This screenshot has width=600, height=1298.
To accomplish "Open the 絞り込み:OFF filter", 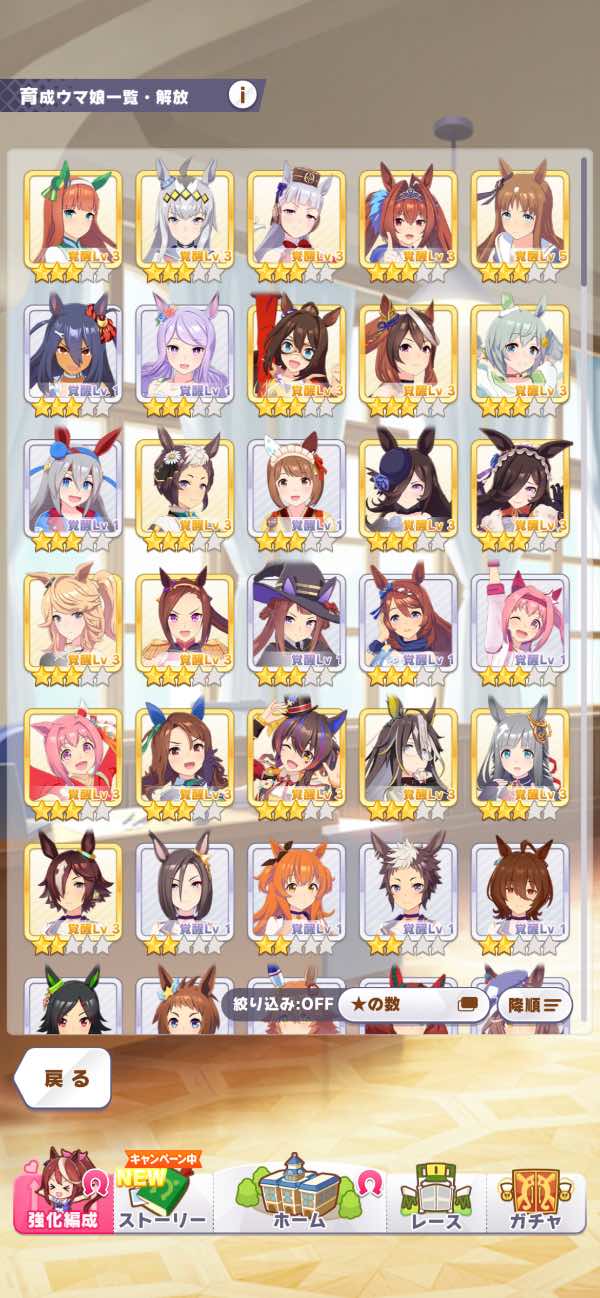I will pos(278,1004).
